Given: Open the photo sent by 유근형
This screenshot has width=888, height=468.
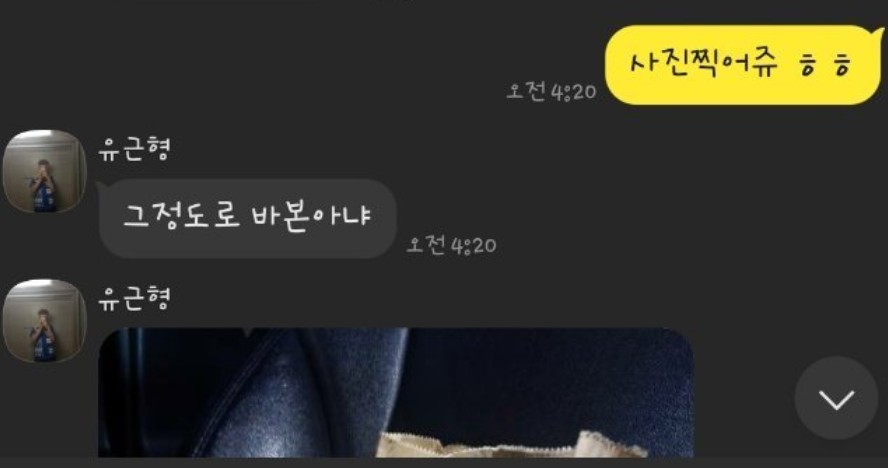Looking at the screenshot, I should [x=396, y=393].
